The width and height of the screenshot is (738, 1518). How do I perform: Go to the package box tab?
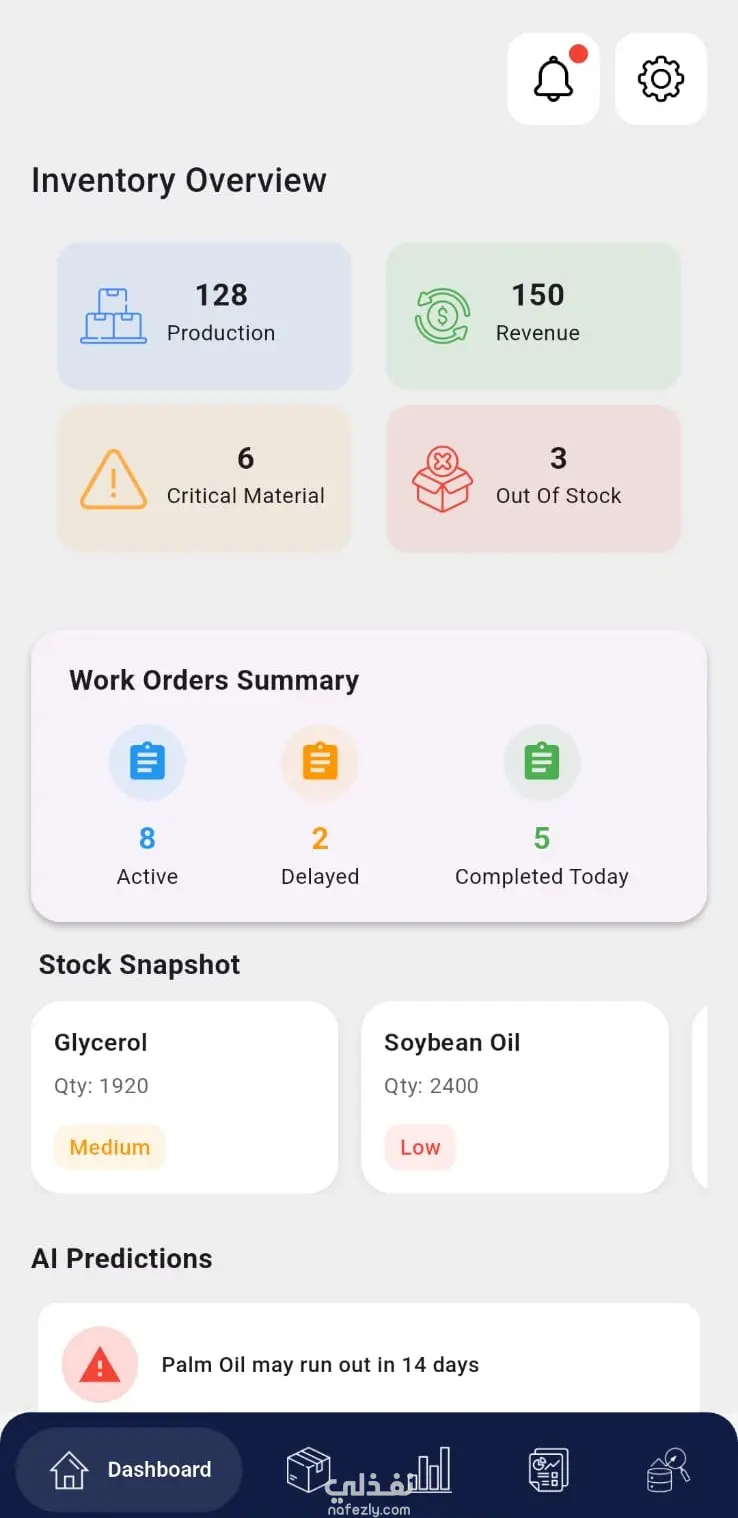[308, 1470]
